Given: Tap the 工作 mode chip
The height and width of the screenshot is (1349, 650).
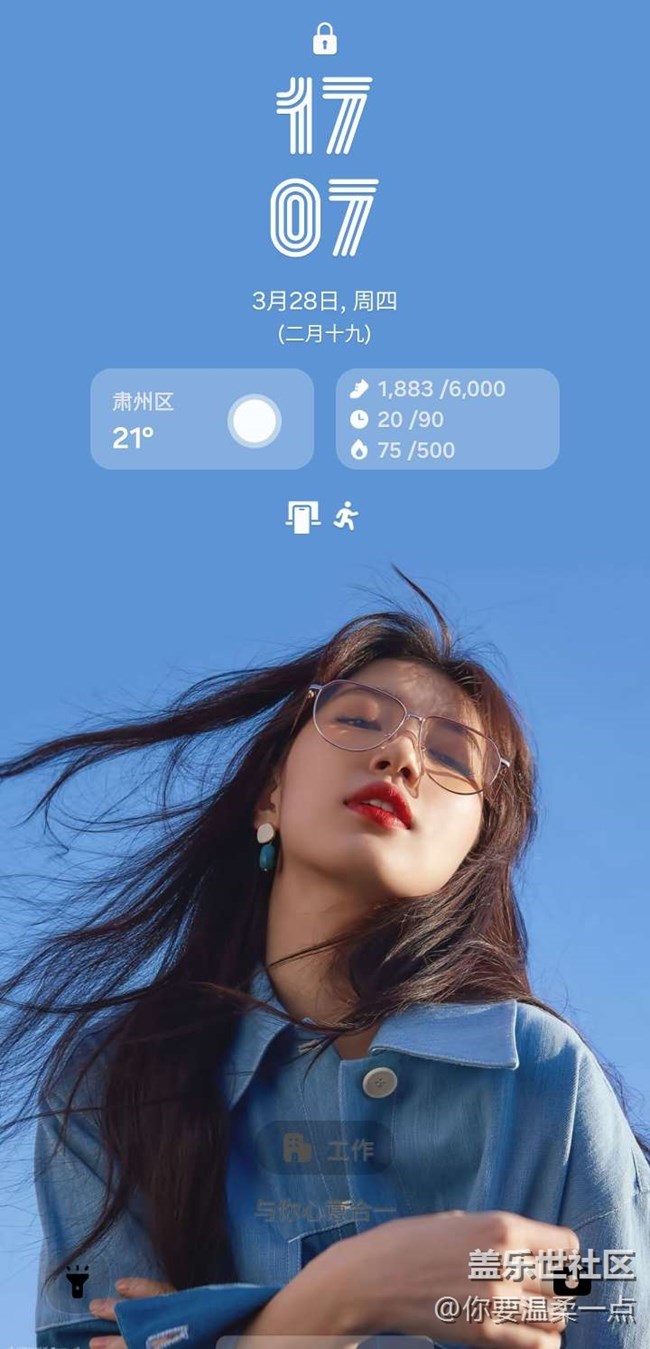Looking at the screenshot, I should pos(325,1150).
